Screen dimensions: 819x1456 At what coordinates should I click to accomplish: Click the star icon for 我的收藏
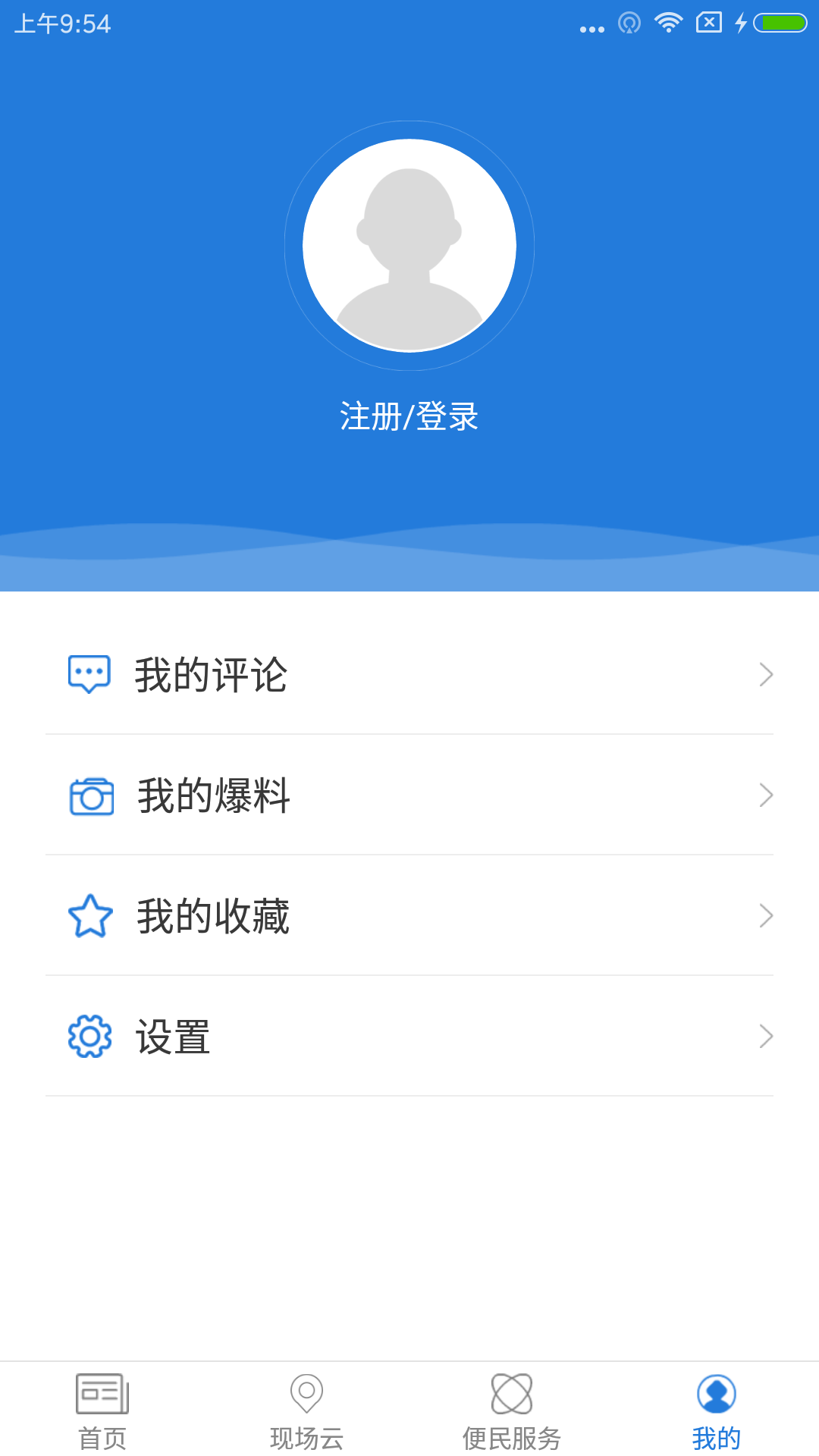(89, 918)
